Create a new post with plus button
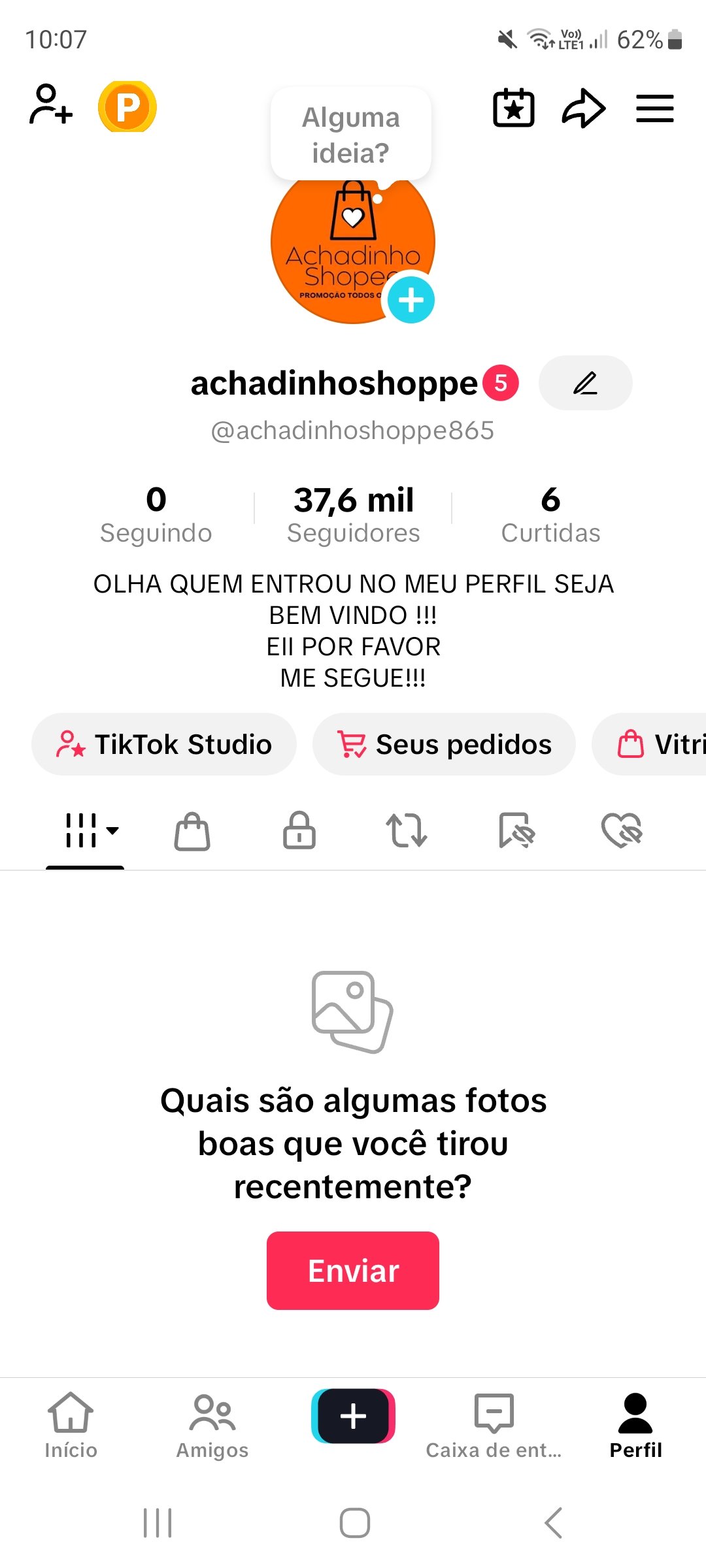 [353, 1416]
